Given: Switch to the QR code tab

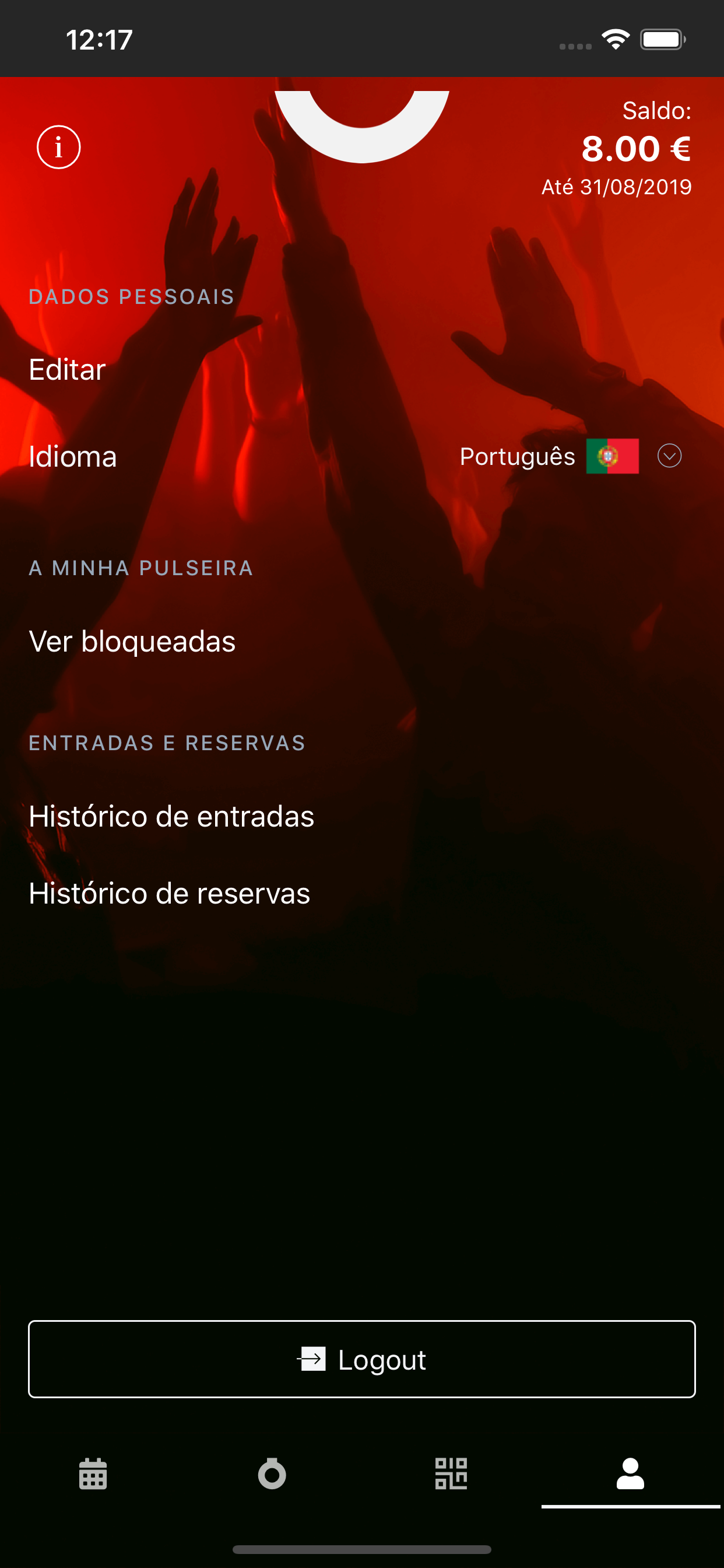Looking at the screenshot, I should click(451, 1473).
